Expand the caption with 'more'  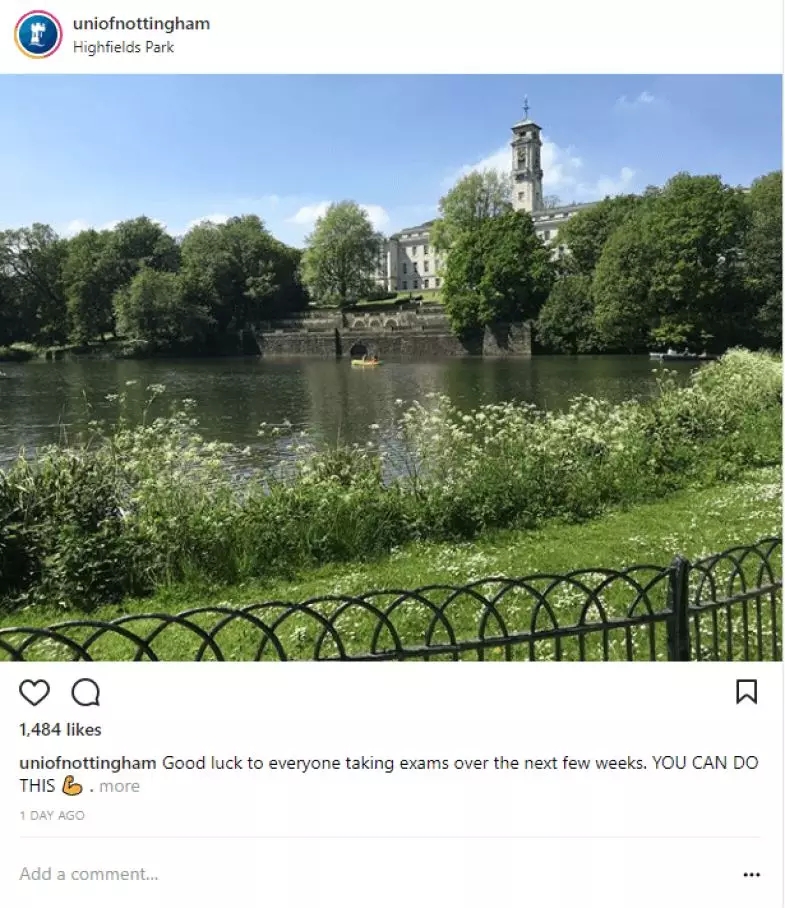click(120, 786)
